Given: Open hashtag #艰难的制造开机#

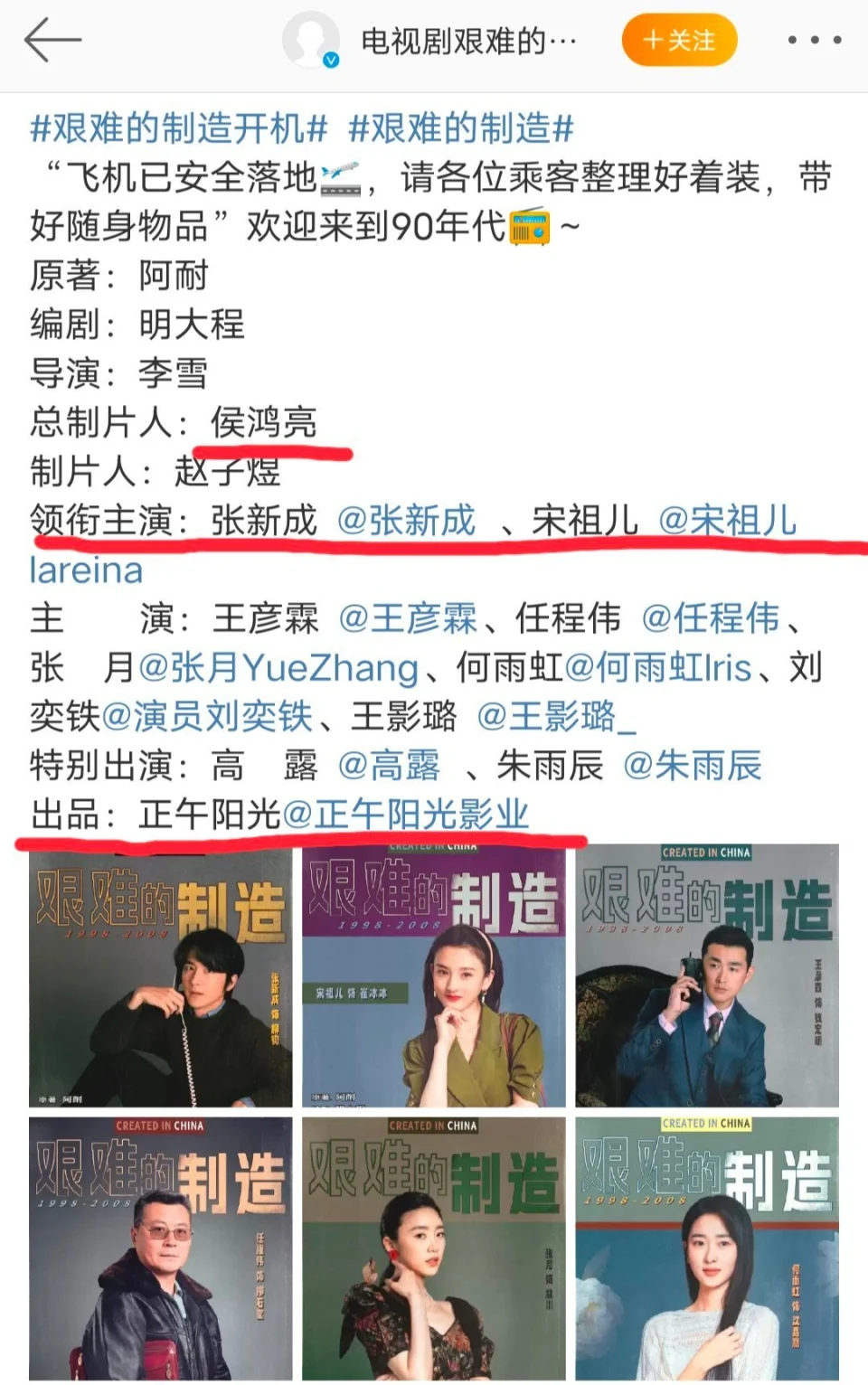Looking at the screenshot, I should pyautogui.click(x=178, y=128).
